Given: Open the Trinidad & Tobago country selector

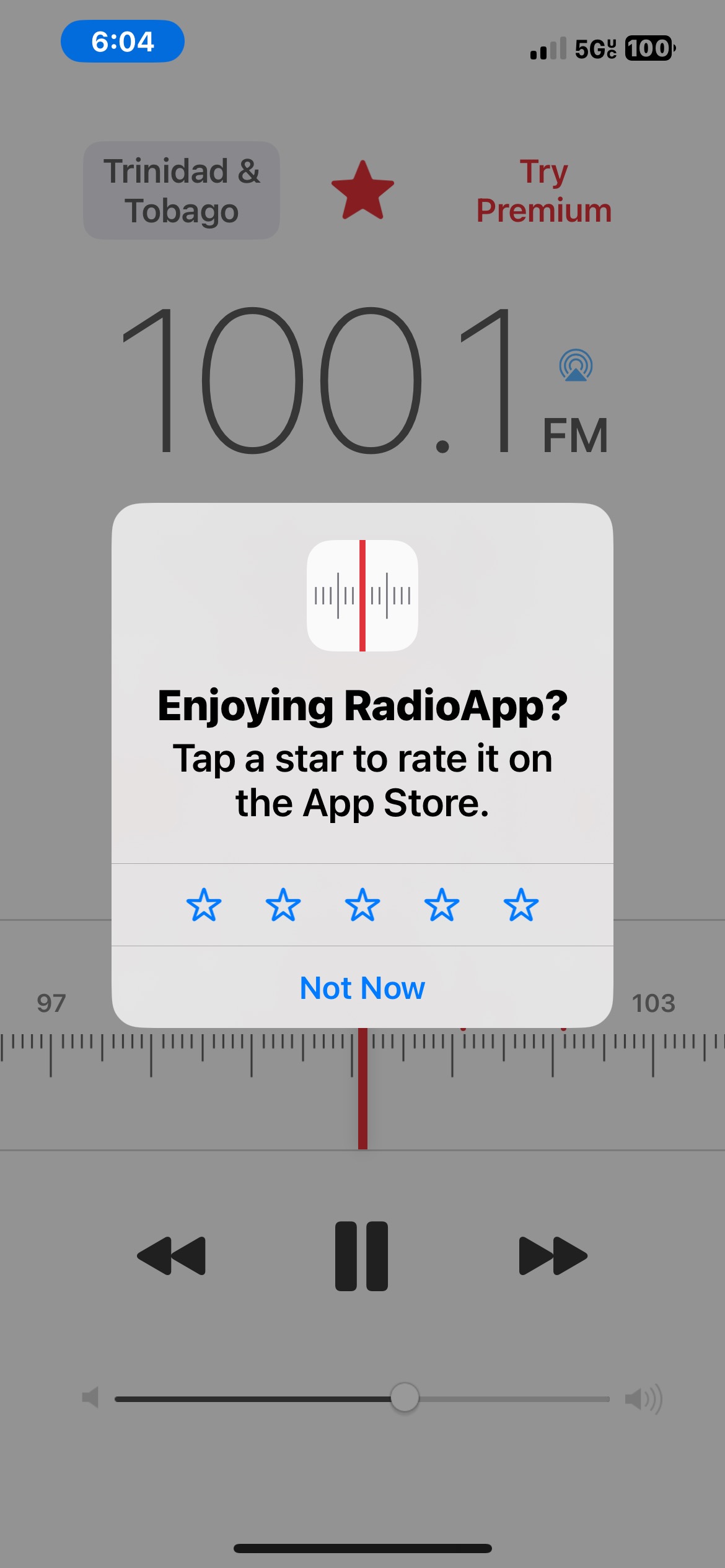Looking at the screenshot, I should click(182, 191).
